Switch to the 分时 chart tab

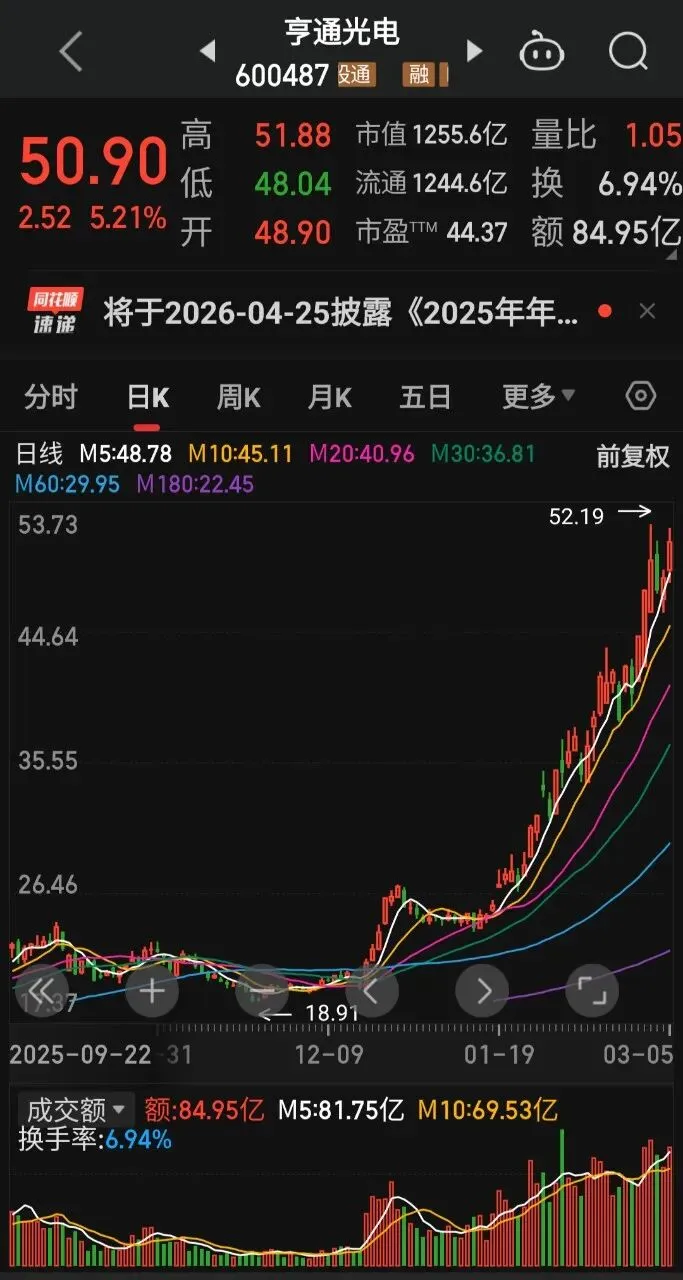pos(51,397)
